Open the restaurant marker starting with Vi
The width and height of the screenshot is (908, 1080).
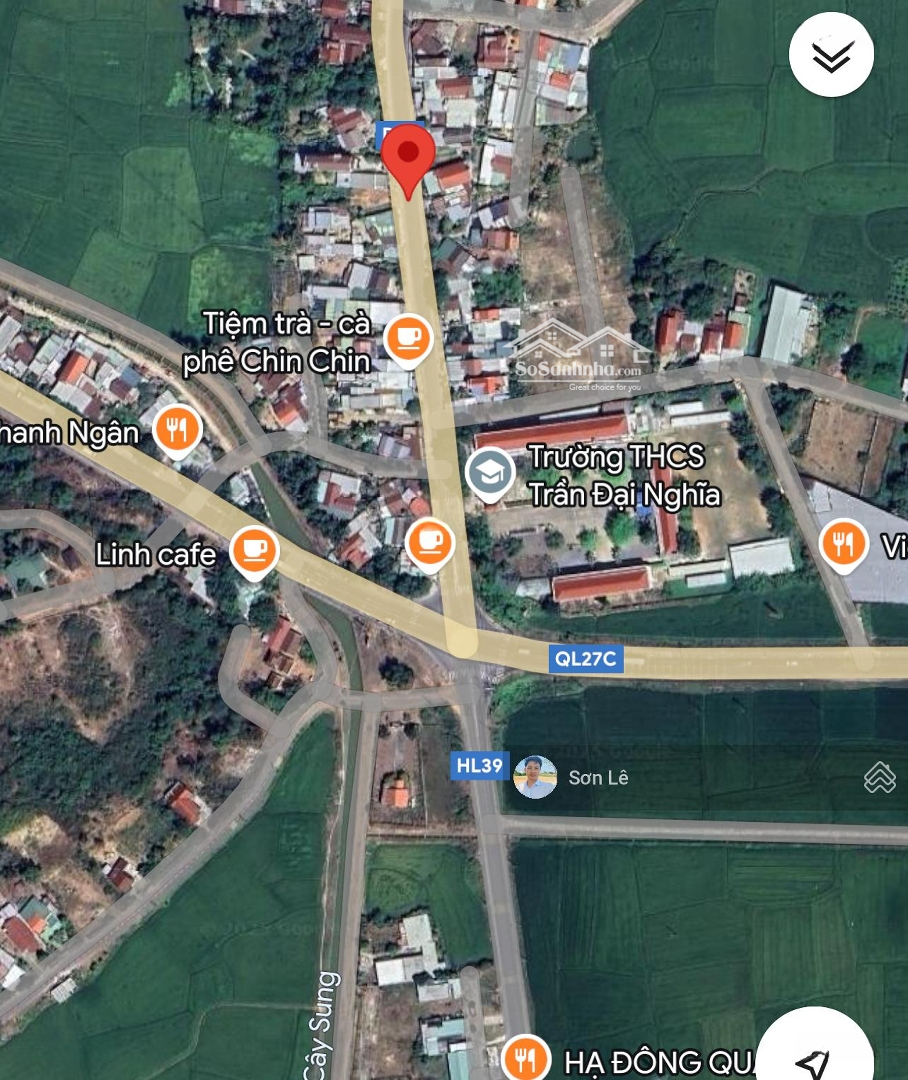844,545
